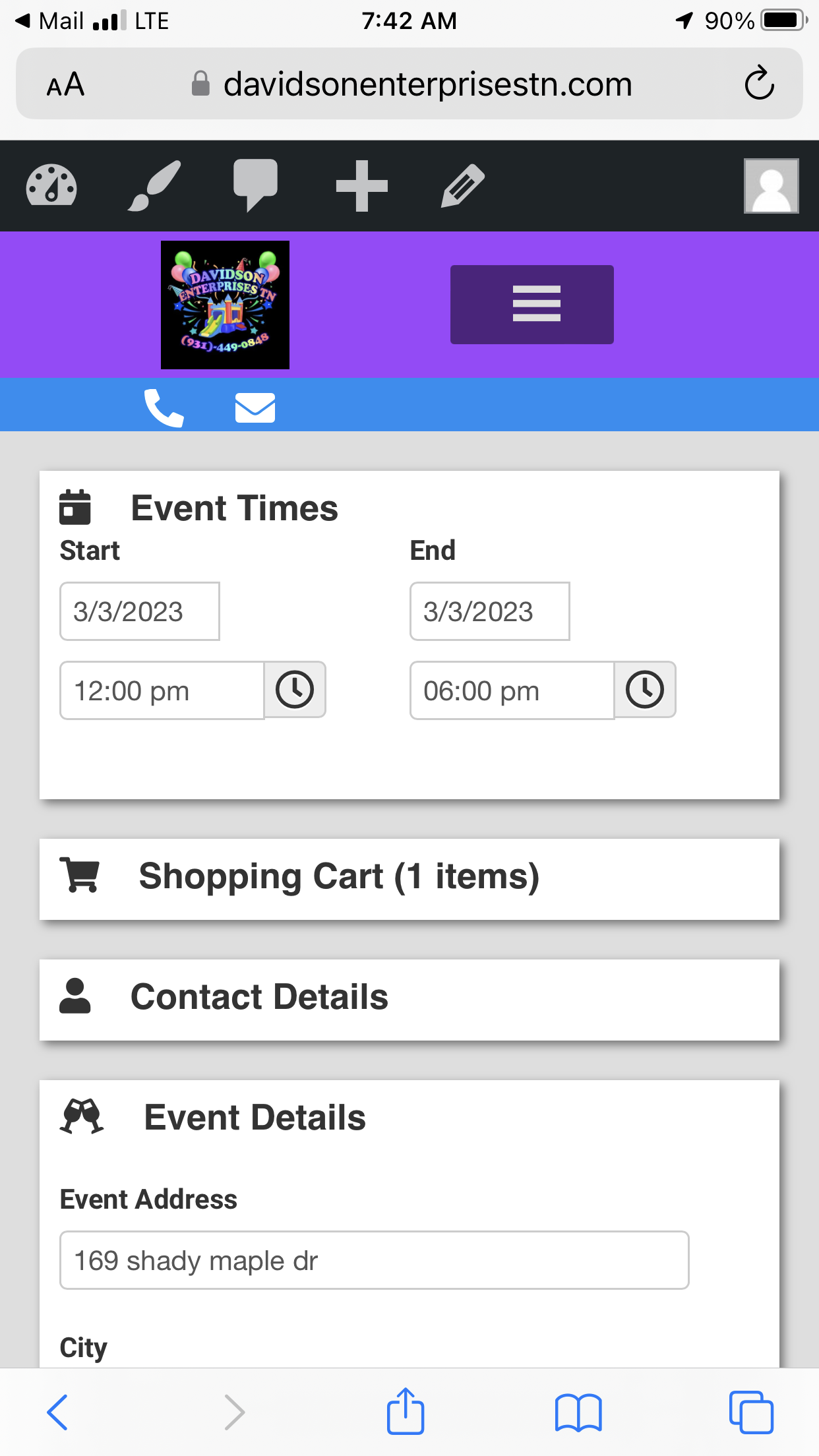Expand the Contact Details section

(x=409, y=999)
